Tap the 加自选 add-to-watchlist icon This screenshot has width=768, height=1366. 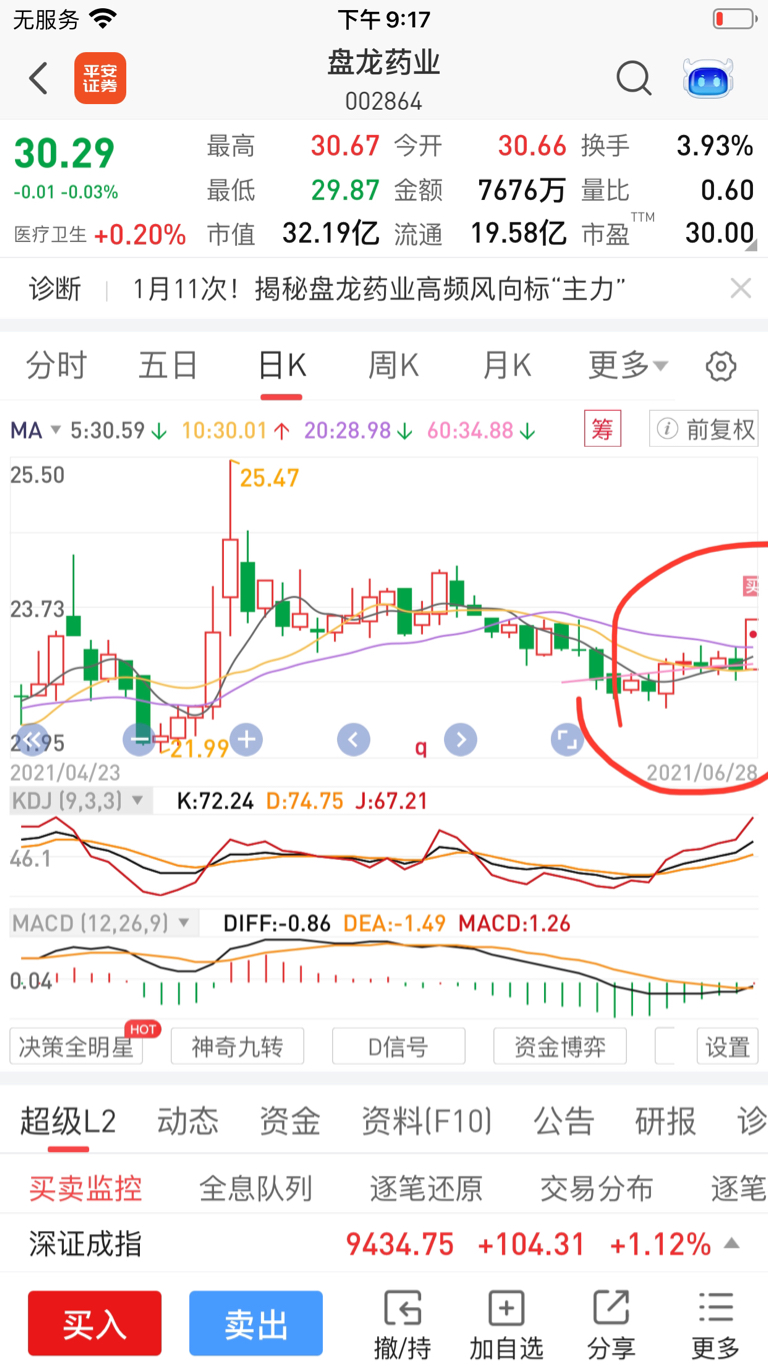click(506, 1320)
